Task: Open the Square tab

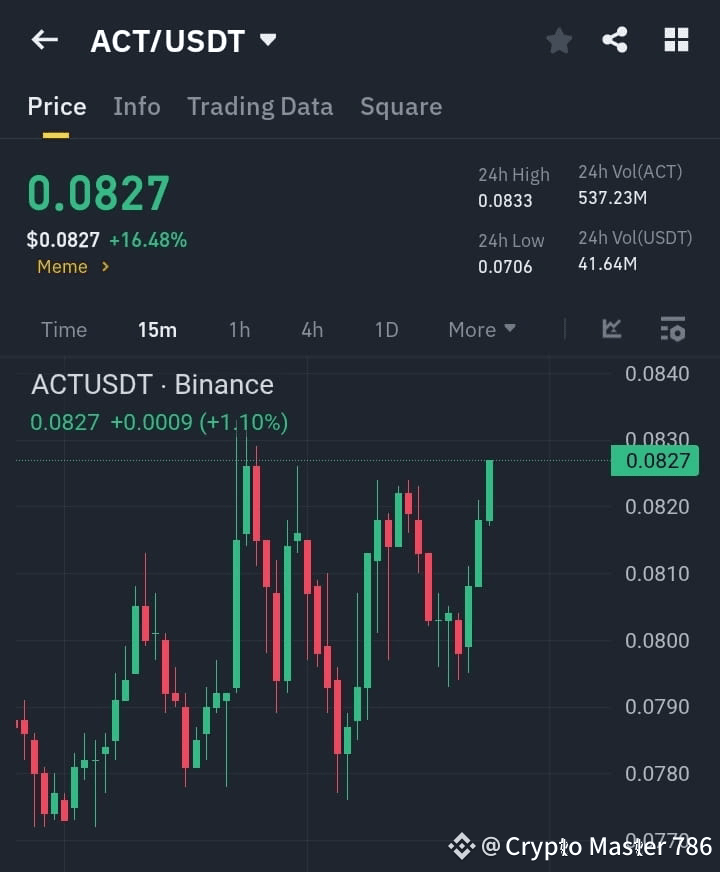Action: pyautogui.click(x=401, y=106)
